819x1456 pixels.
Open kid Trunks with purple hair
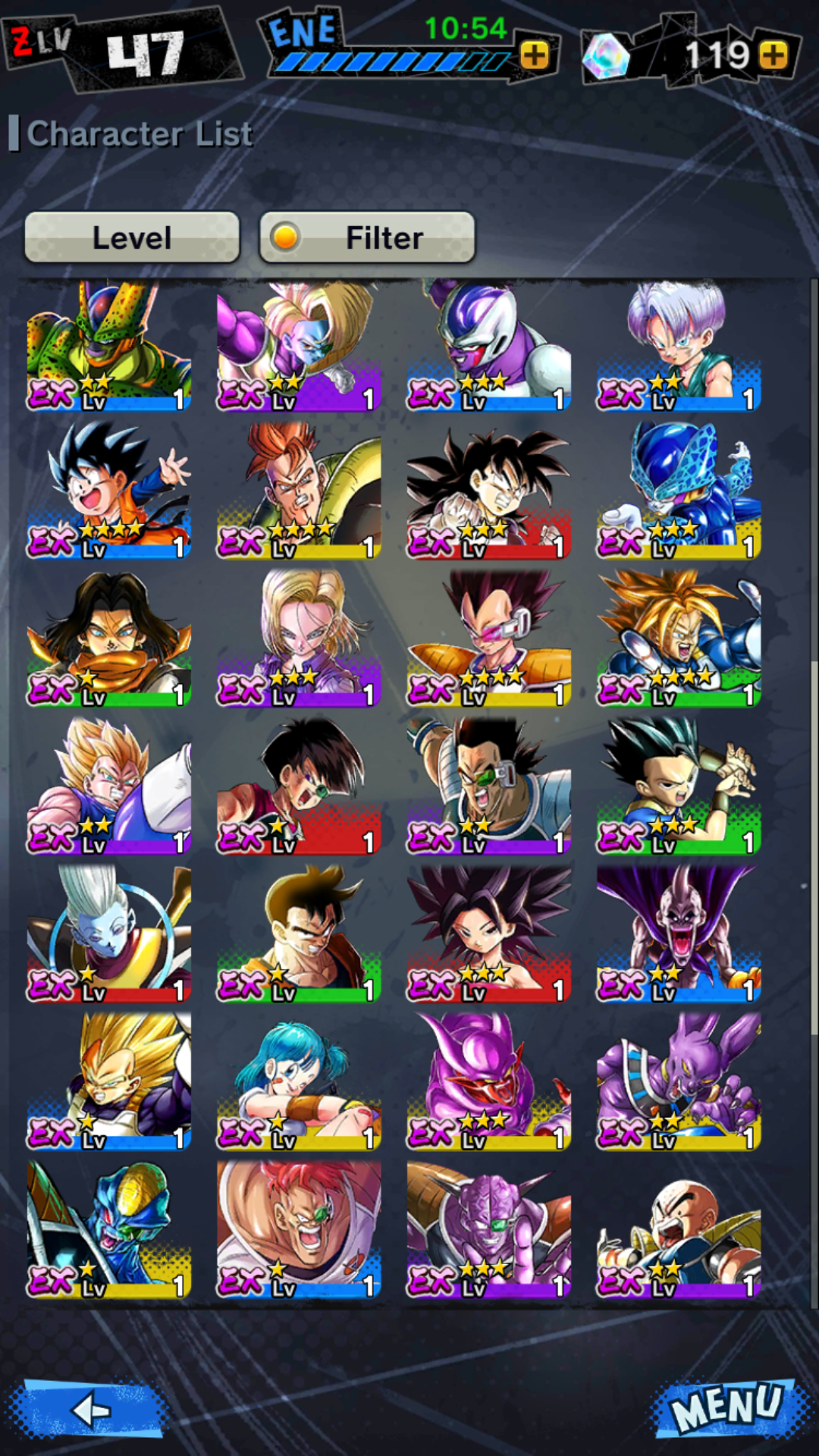678,346
